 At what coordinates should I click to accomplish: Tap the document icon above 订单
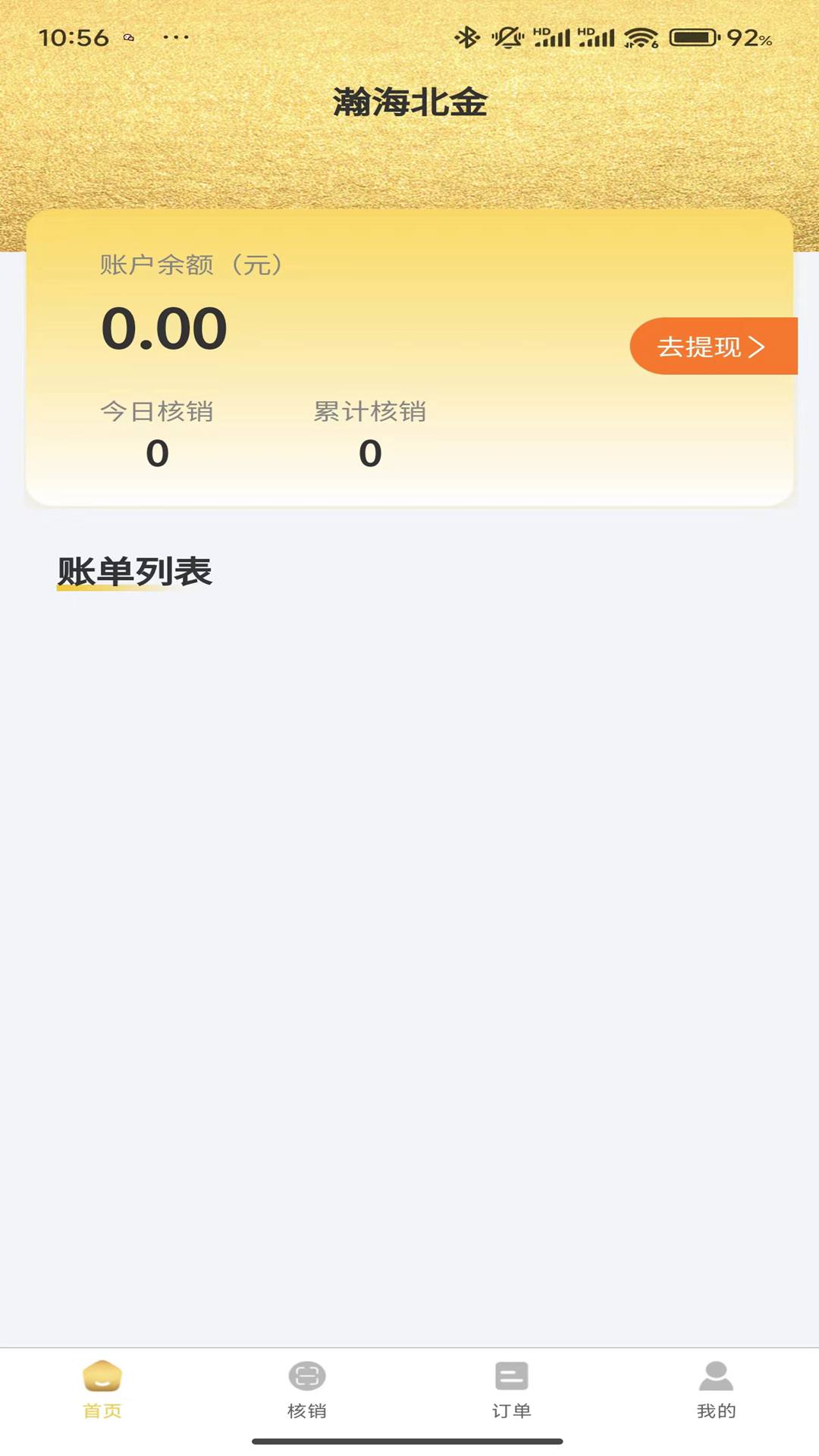[512, 1376]
